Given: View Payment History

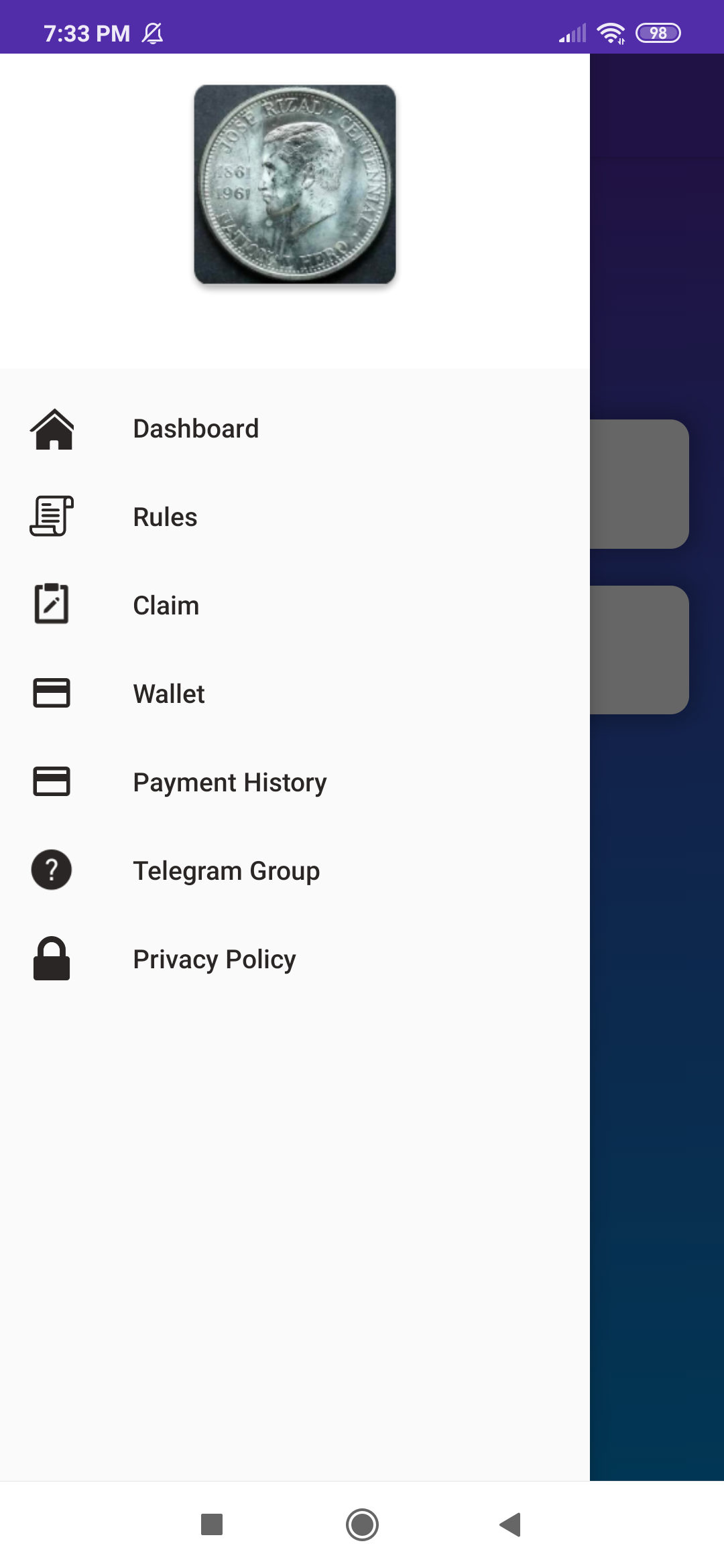Looking at the screenshot, I should (229, 783).
